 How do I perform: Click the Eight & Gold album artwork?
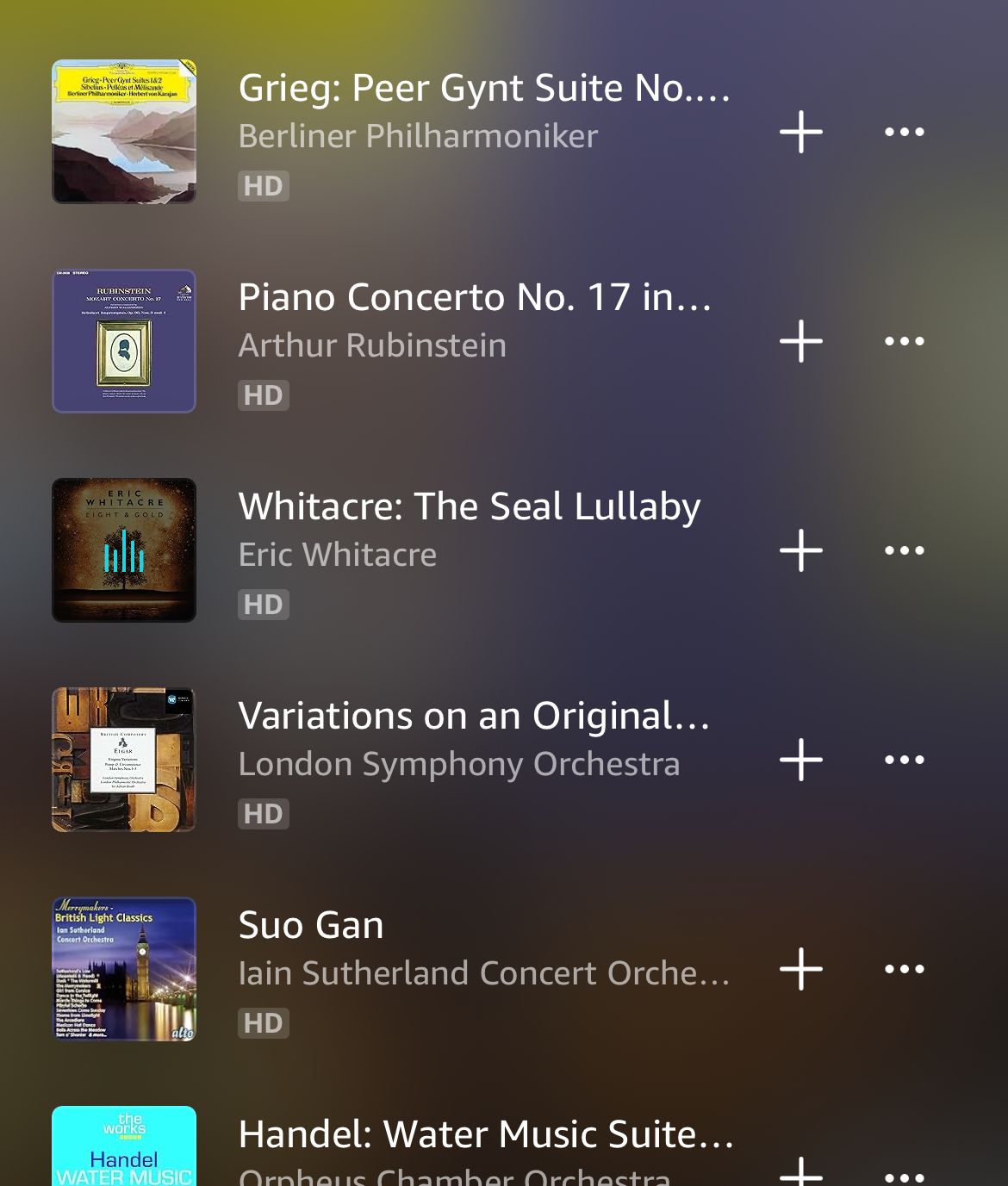click(124, 550)
